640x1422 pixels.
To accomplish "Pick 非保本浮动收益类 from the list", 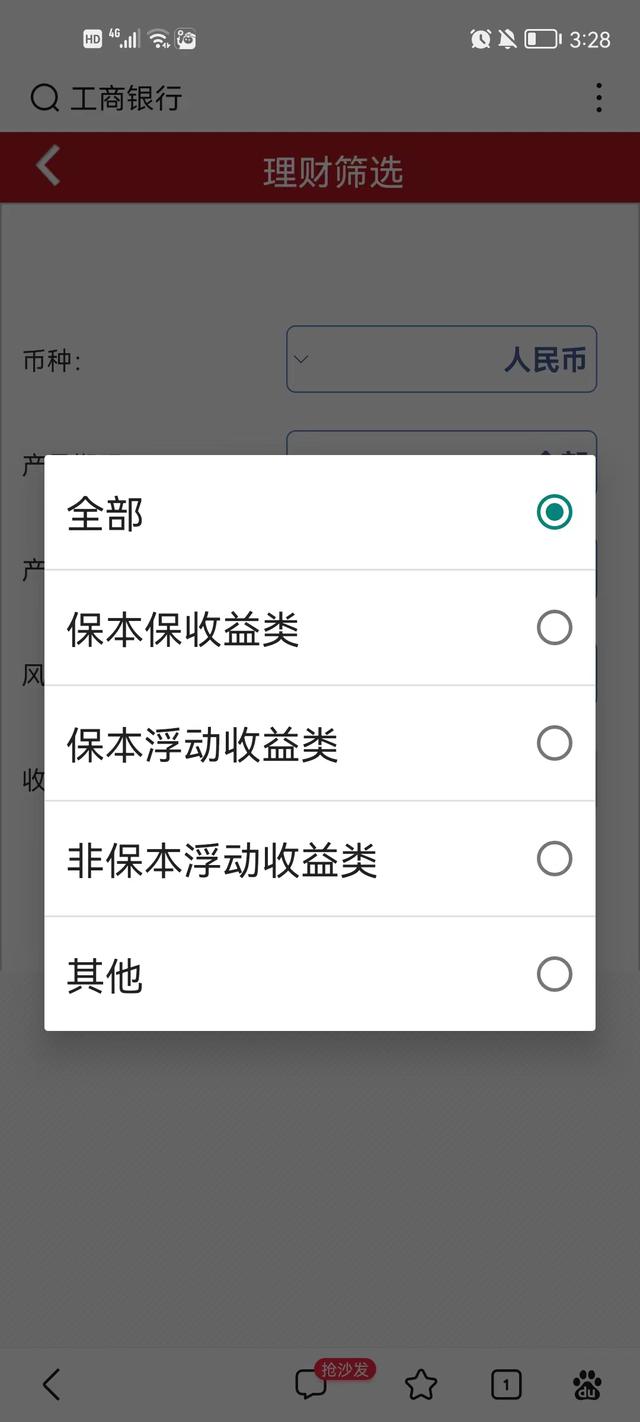I will [319, 859].
